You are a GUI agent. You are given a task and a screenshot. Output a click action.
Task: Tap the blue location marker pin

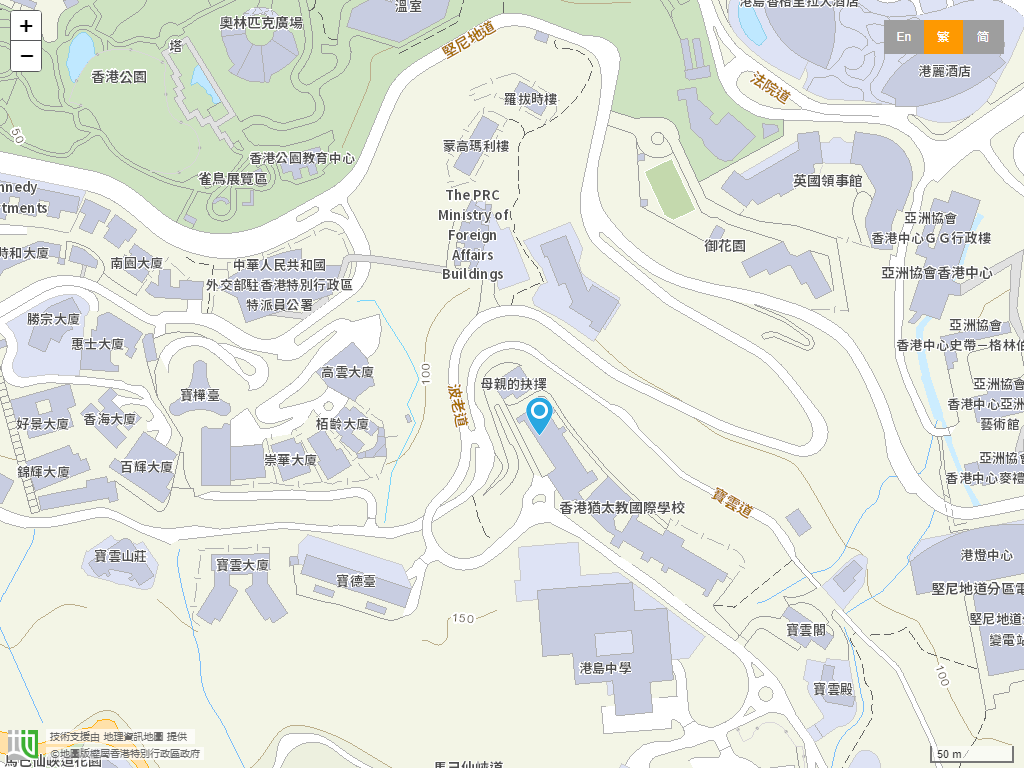(540, 413)
